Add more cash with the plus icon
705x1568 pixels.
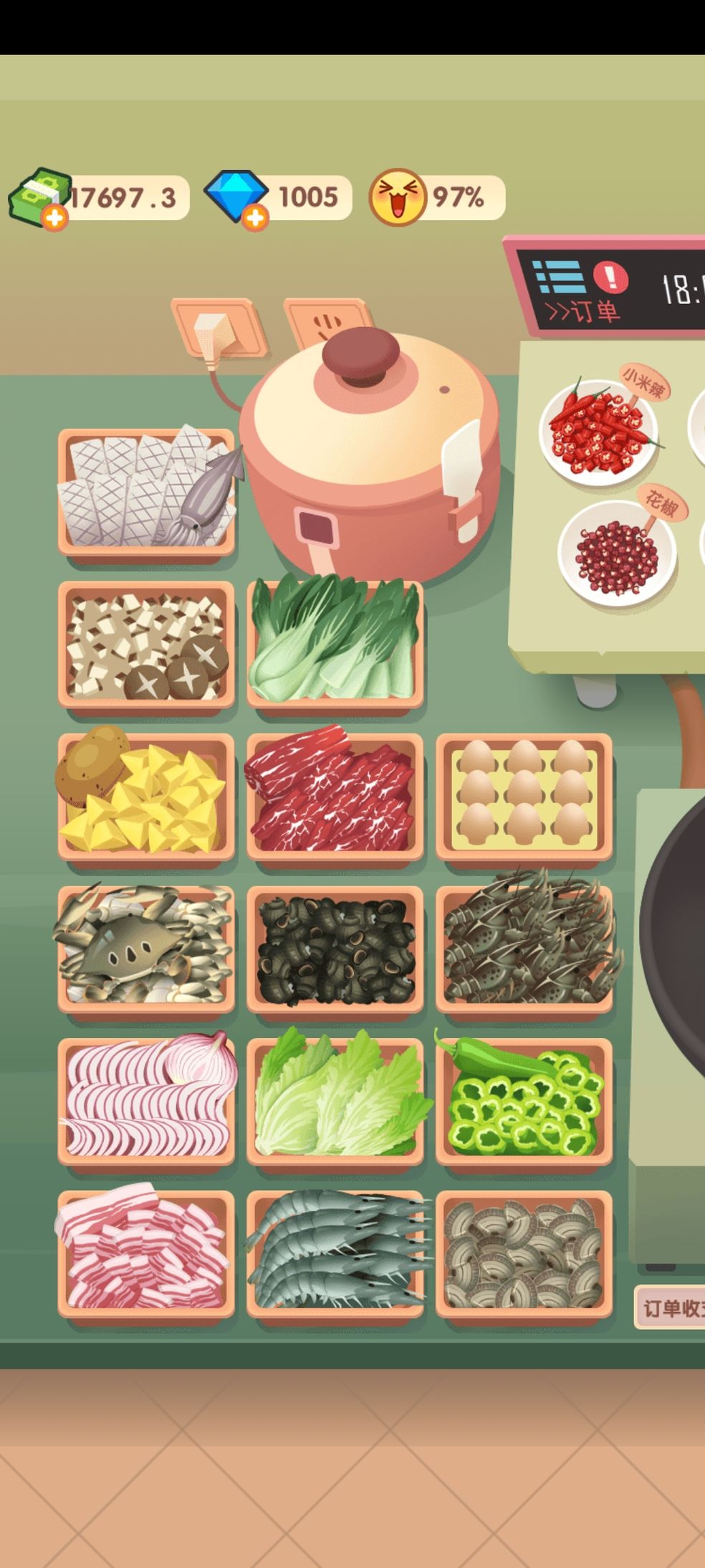pyautogui.click(x=54, y=218)
